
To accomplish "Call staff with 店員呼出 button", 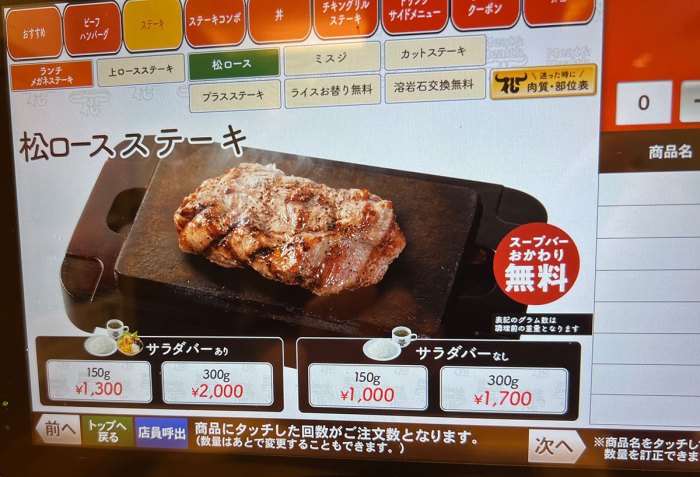I will 160,433.
